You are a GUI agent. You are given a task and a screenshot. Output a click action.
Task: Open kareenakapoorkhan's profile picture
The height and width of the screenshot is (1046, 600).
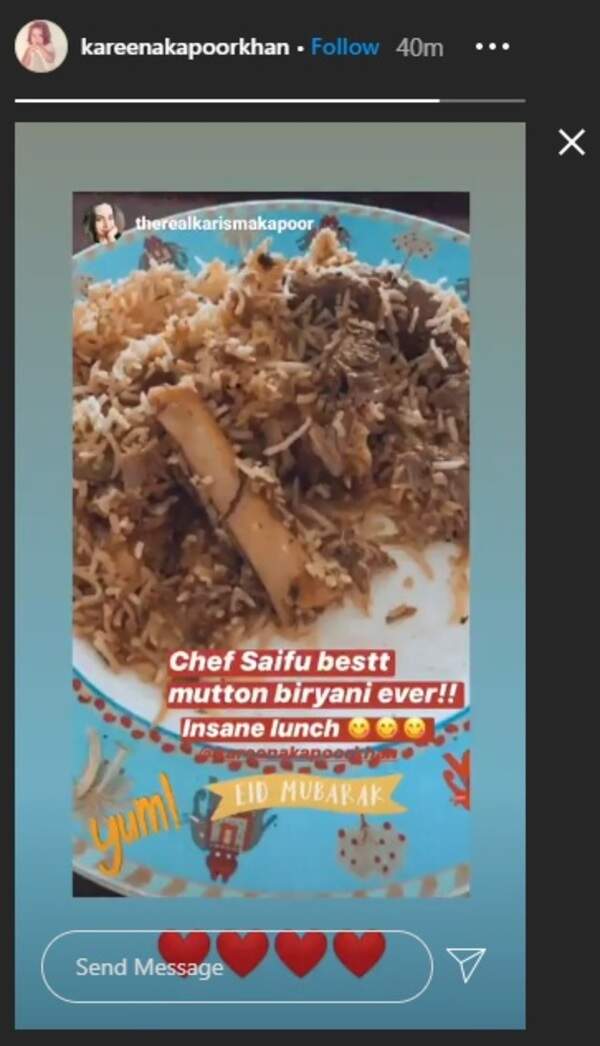pyautogui.click(x=41, y=46)
